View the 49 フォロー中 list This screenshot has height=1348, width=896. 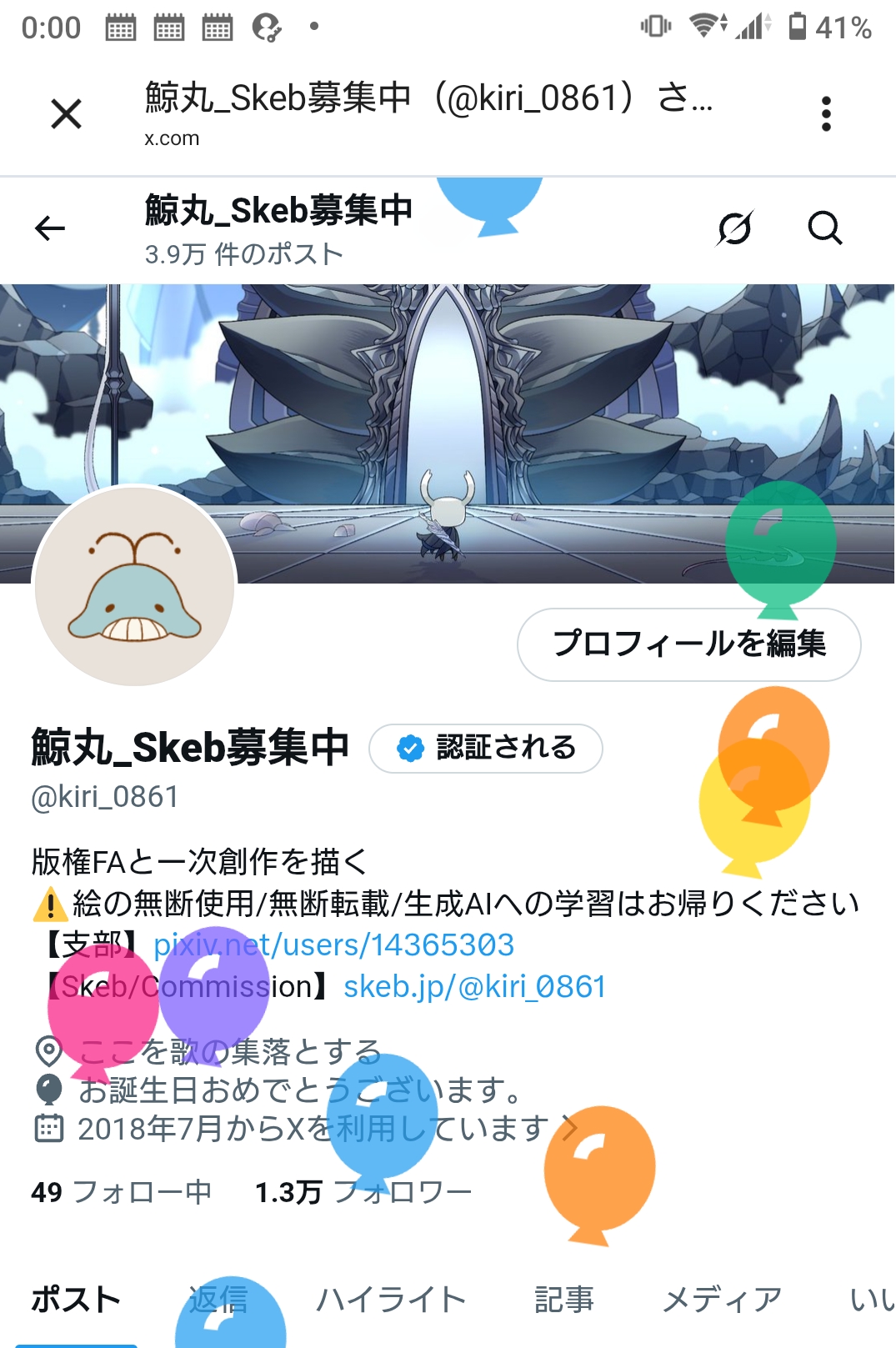(122, 1192)
